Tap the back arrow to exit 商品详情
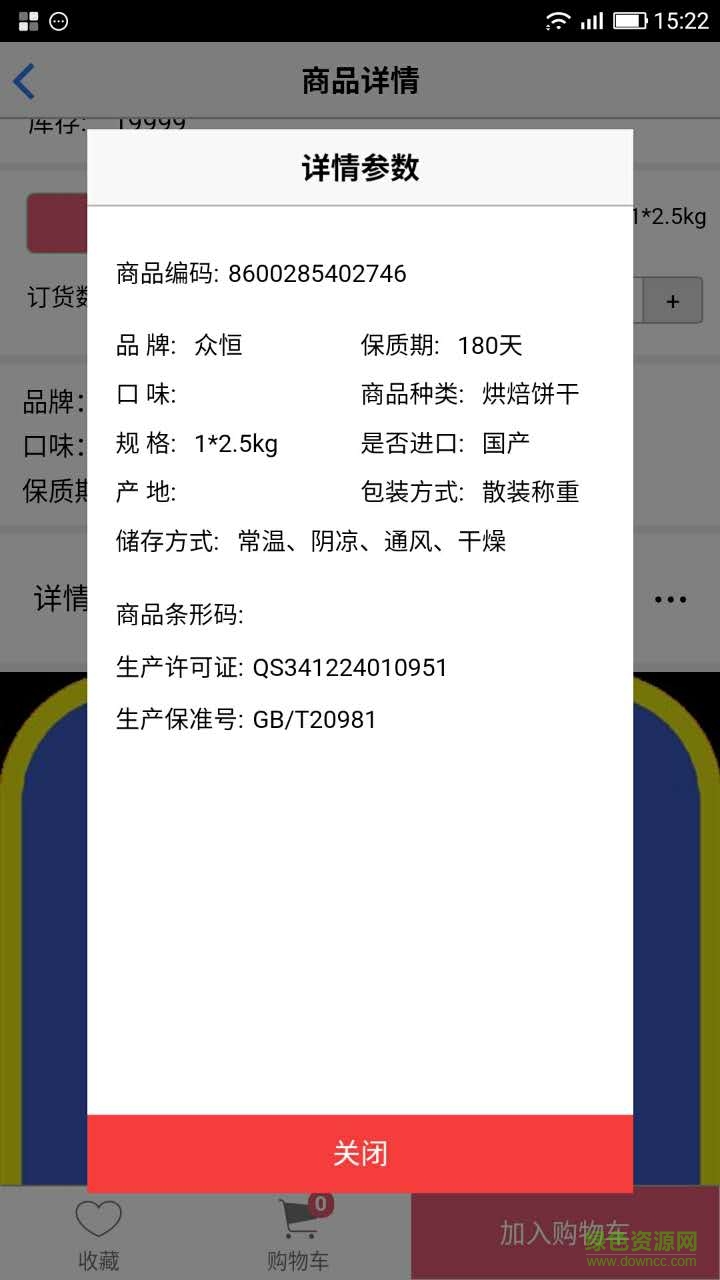 tap(24, 81)
